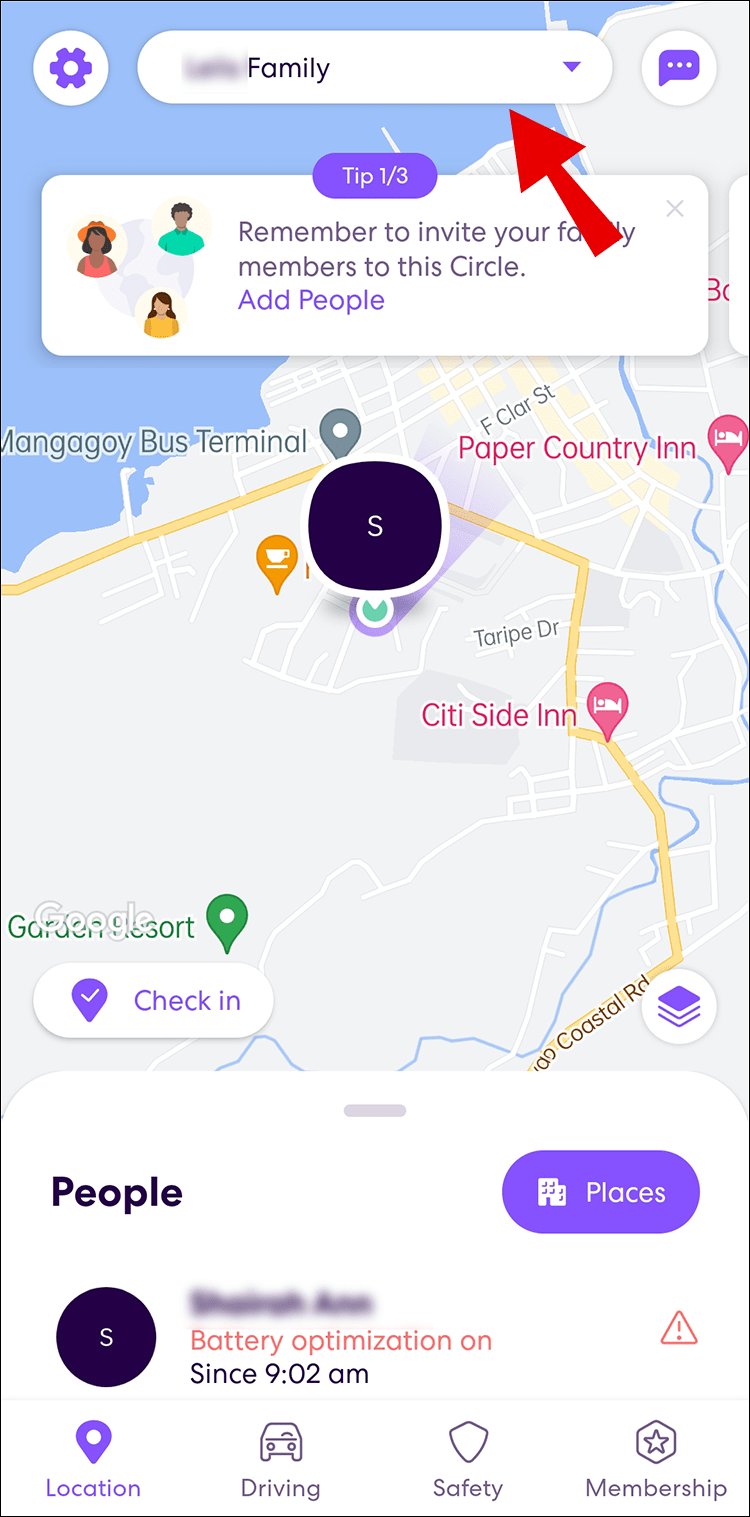Viewport: 750px width, 1517px height.
Task: Switch to the Safety tab
Action: 467,1460
